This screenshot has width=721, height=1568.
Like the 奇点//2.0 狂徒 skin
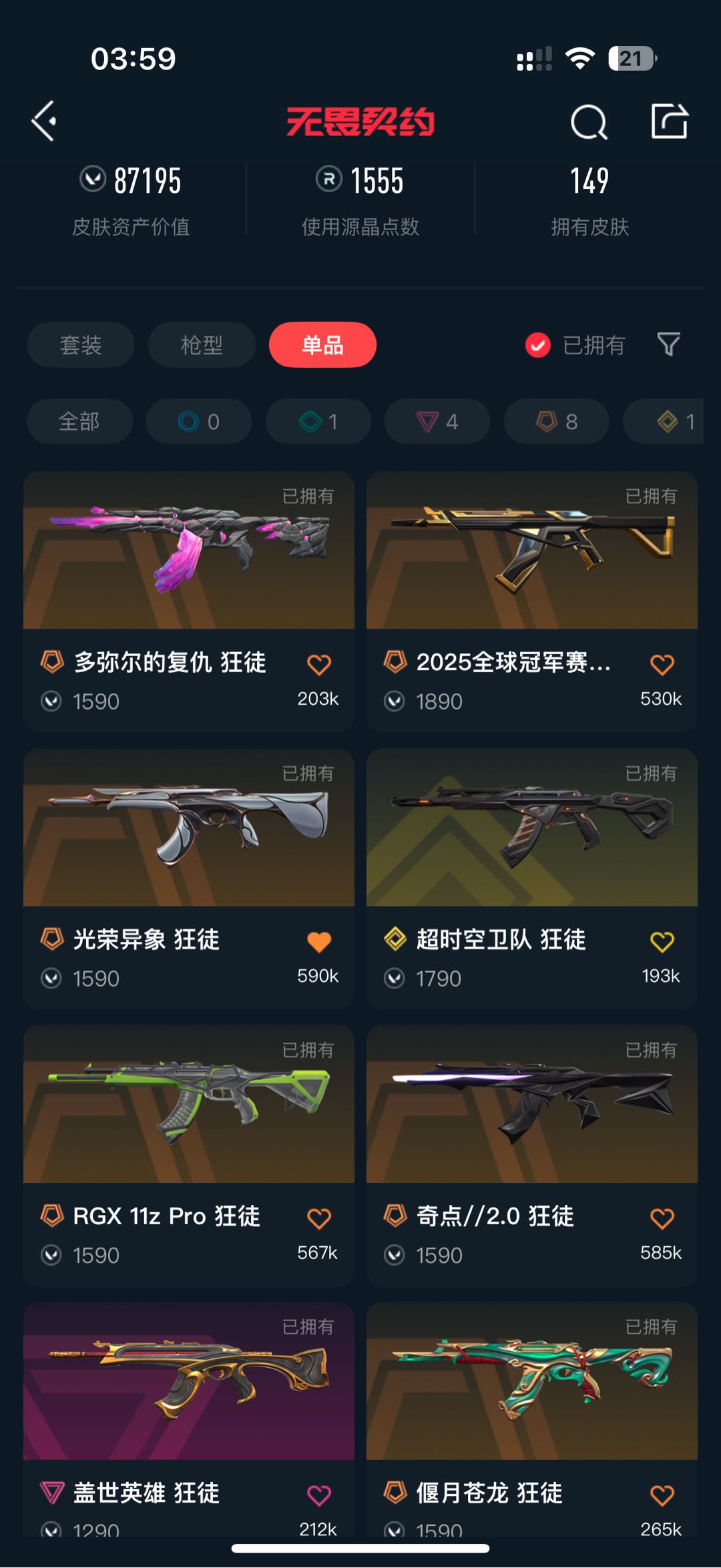pyautogui.click(x=662, y=1219)
